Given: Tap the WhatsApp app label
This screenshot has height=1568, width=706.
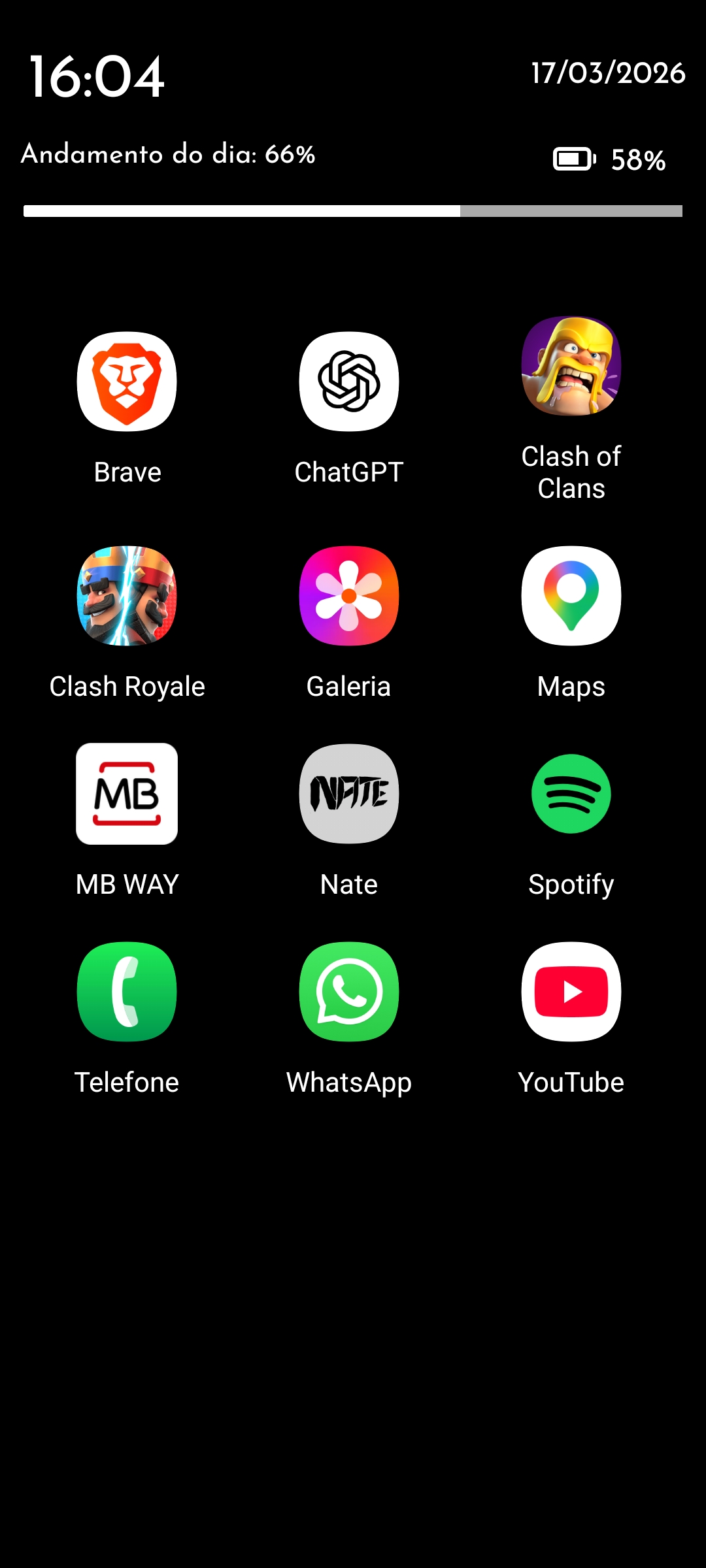Looking at the screenshot, I should pyautogui.click(x=349, y=1081).
